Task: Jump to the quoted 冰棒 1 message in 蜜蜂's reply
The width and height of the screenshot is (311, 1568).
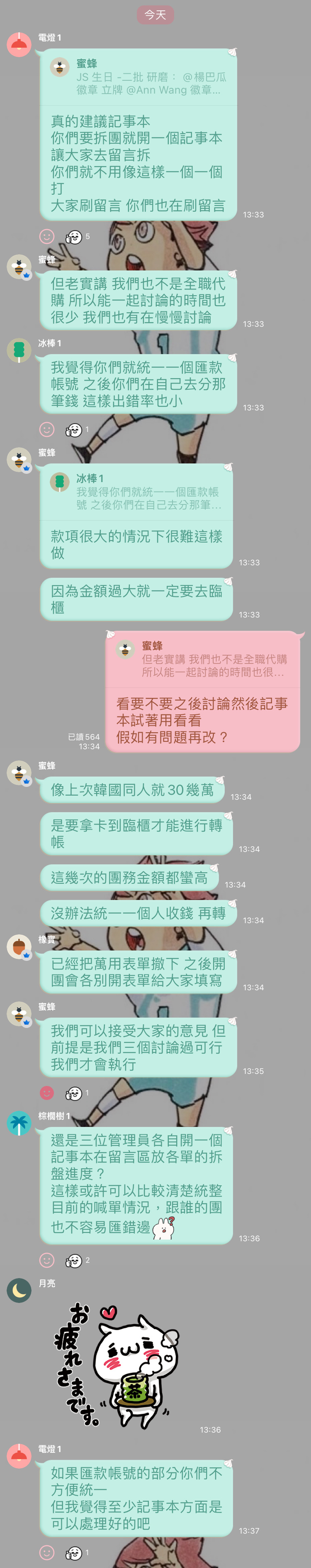Action: pos(138,492)
